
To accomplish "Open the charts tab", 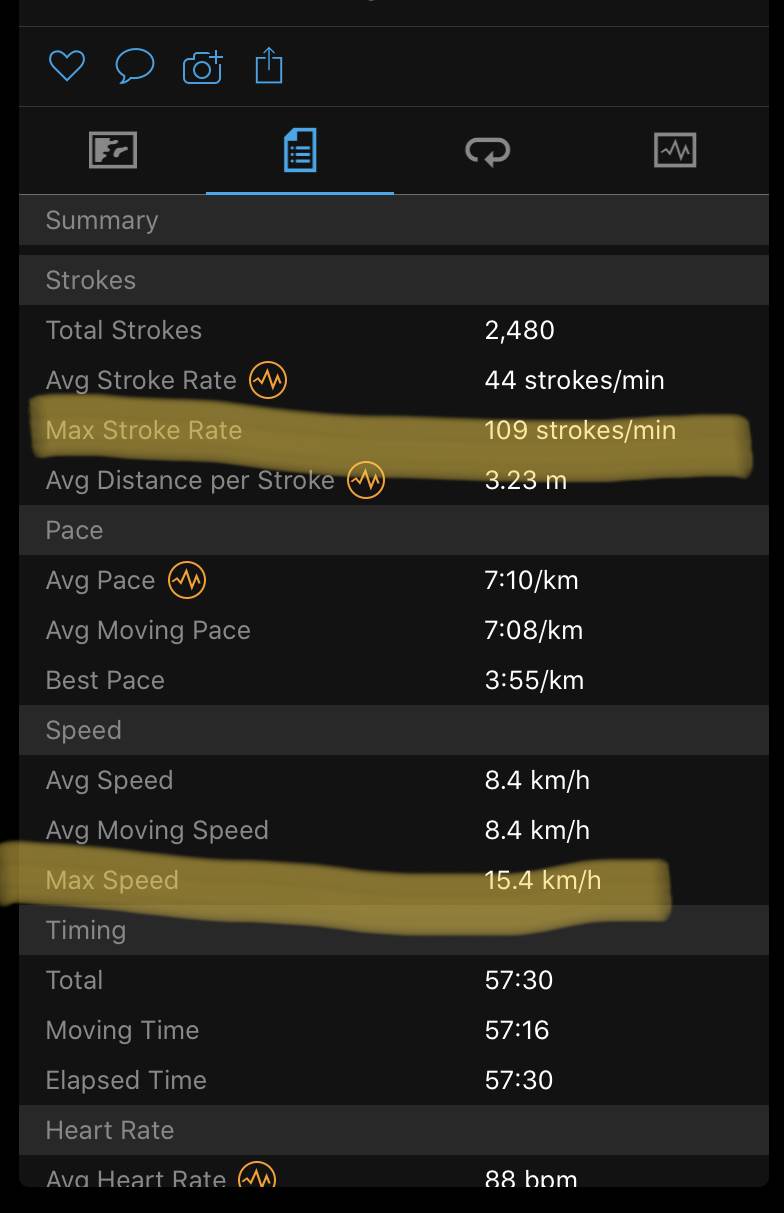I will click(x=675, y=151).
